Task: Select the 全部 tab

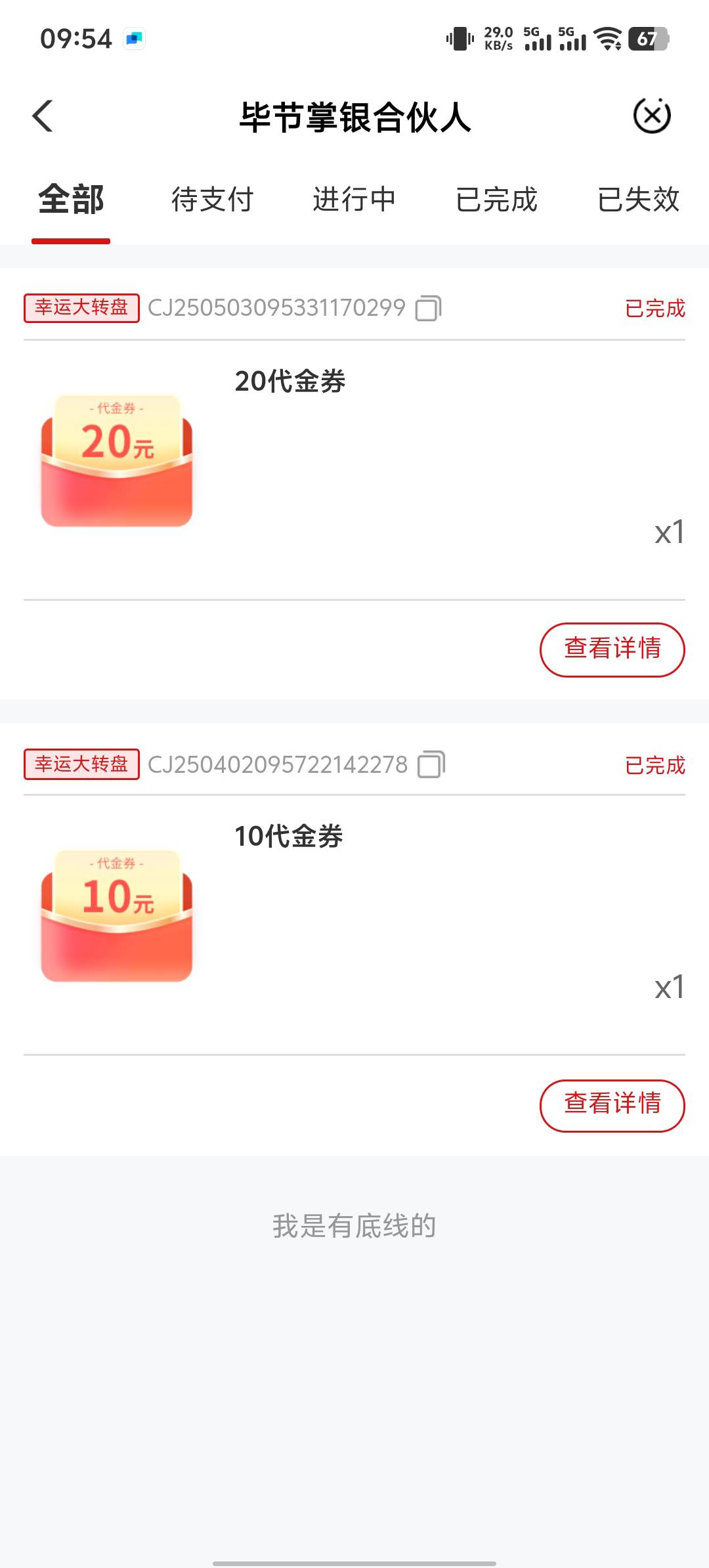Action: [71, 200]
